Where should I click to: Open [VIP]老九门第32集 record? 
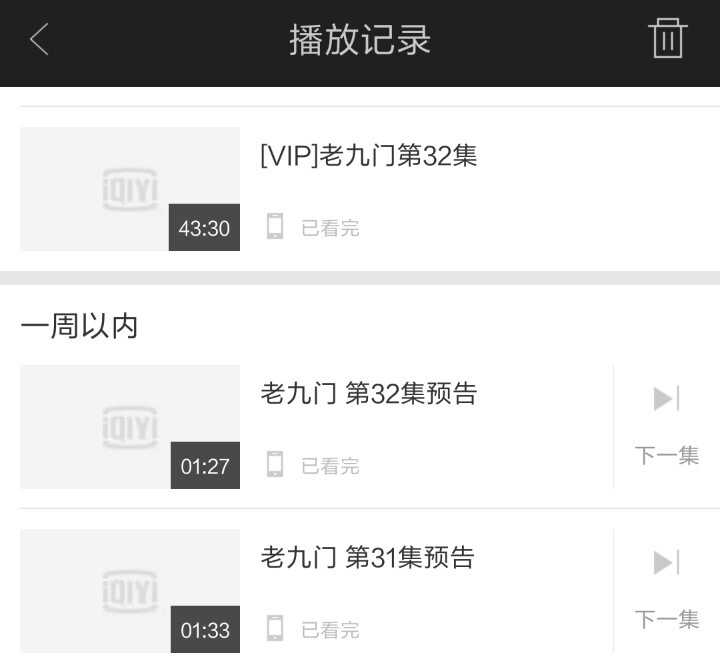pyautogui.click(x=368, y=157)
